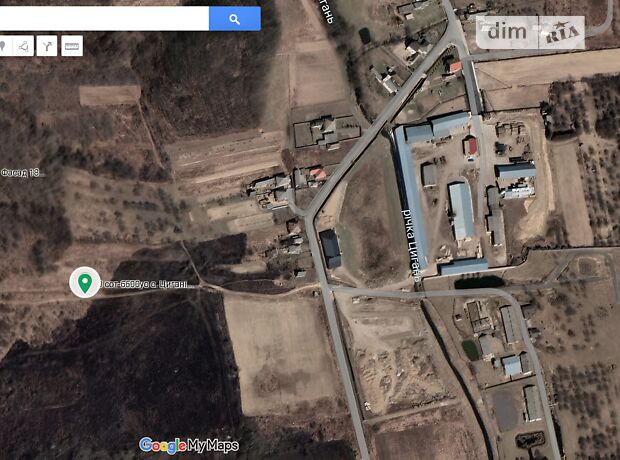This screenshot has height=460, width=620.
Task: Select the draw line tool
Action: pos(24,46)
